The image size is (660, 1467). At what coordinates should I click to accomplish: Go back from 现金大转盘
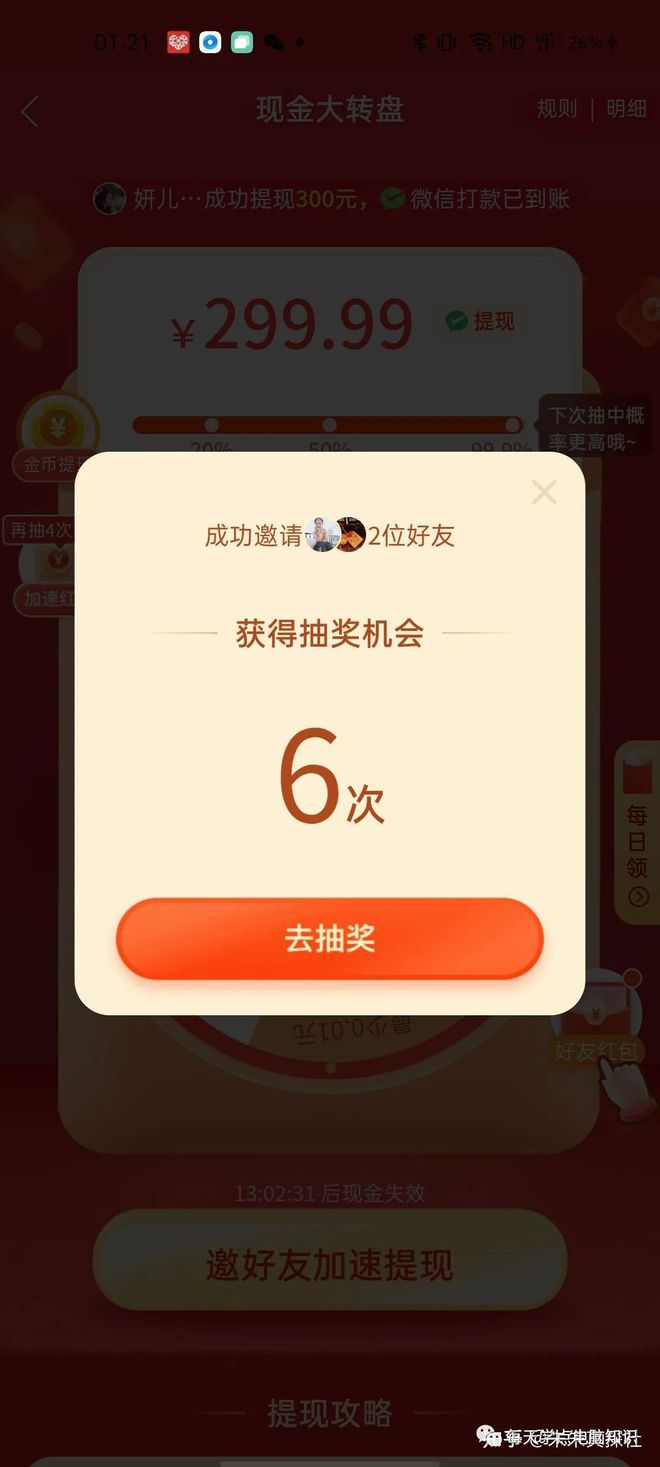pos(30,111)
